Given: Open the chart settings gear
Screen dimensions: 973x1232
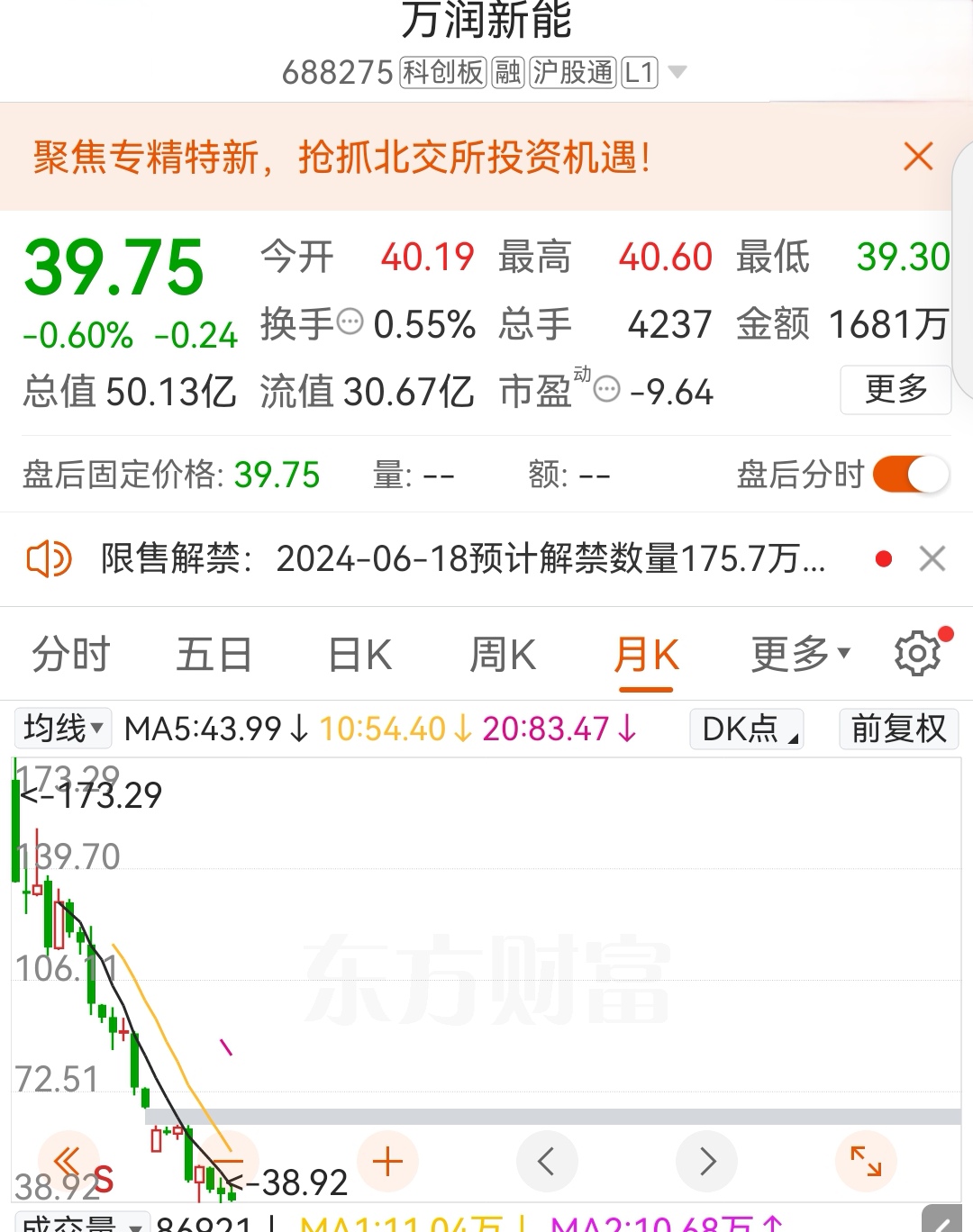Looking at the screenshot, I should pyautogui.click(x=918, y=653).
